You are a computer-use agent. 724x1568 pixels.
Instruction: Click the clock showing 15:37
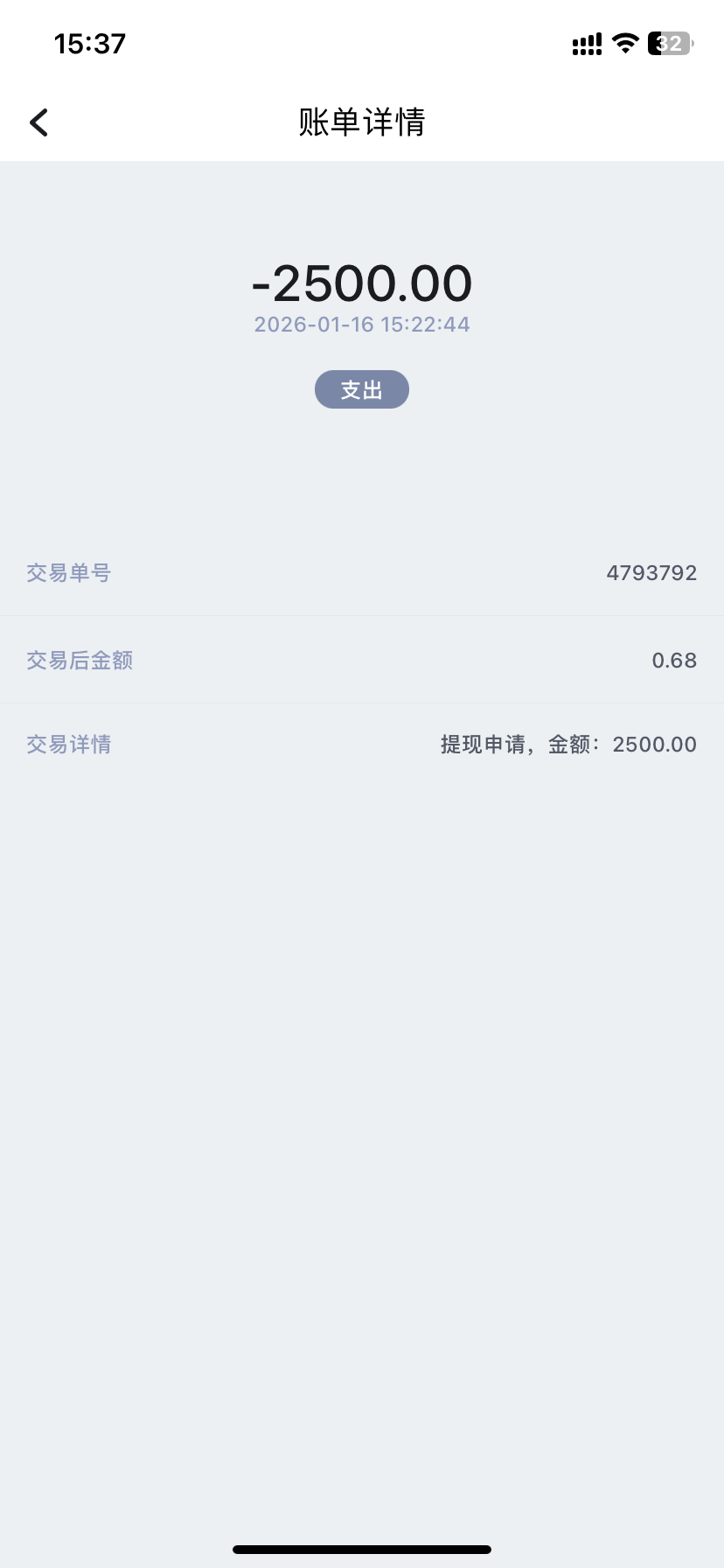tap(89, 43)
